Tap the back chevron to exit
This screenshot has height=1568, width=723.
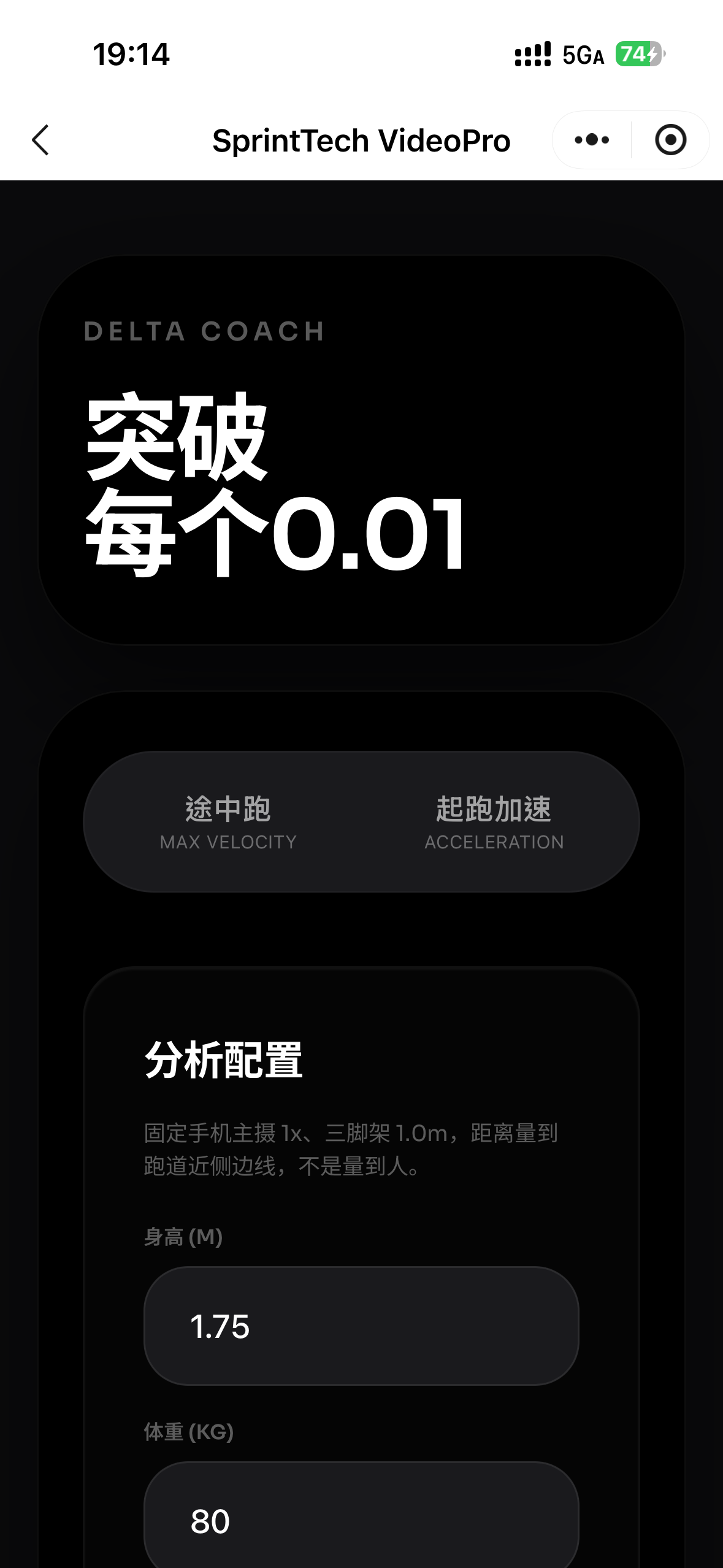40,140
